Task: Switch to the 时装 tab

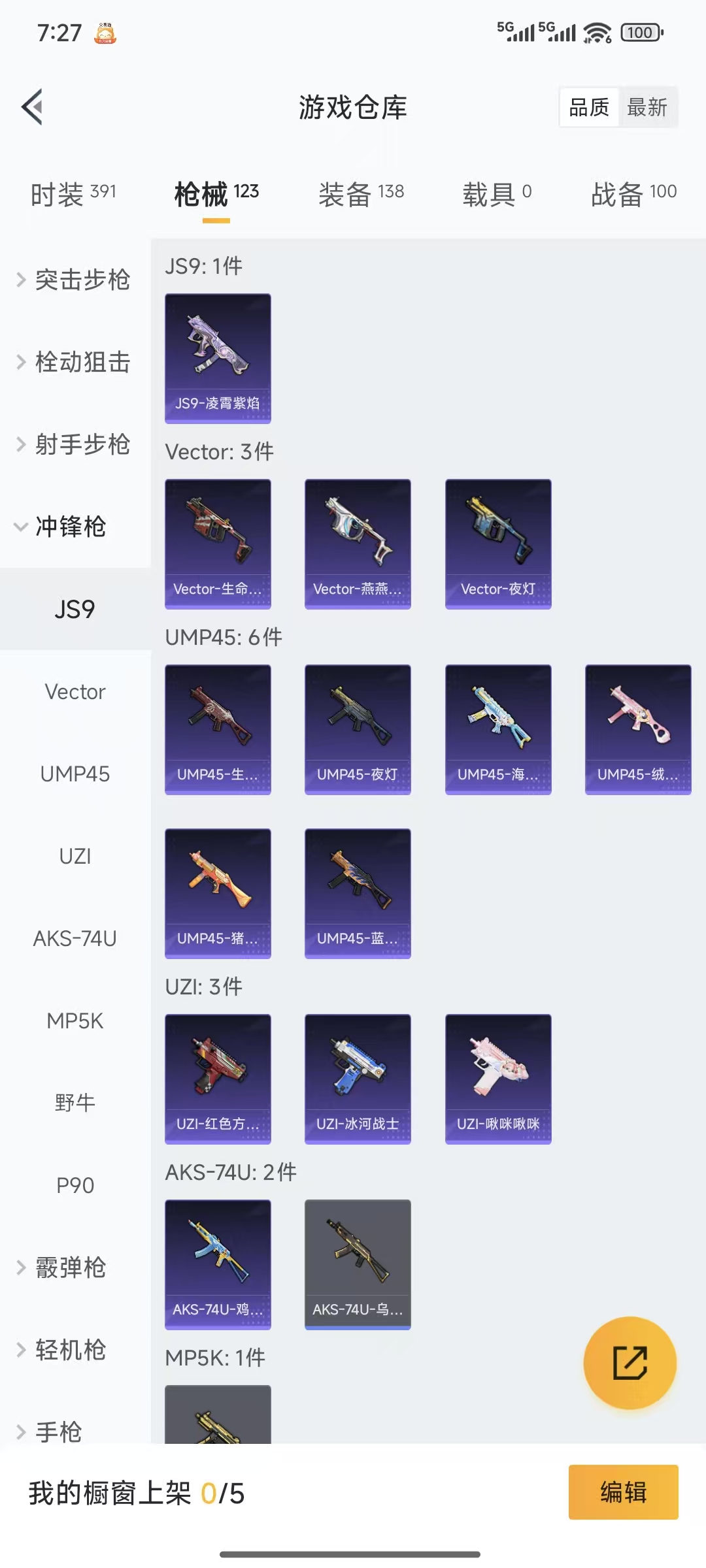Action: pos(73,193)
